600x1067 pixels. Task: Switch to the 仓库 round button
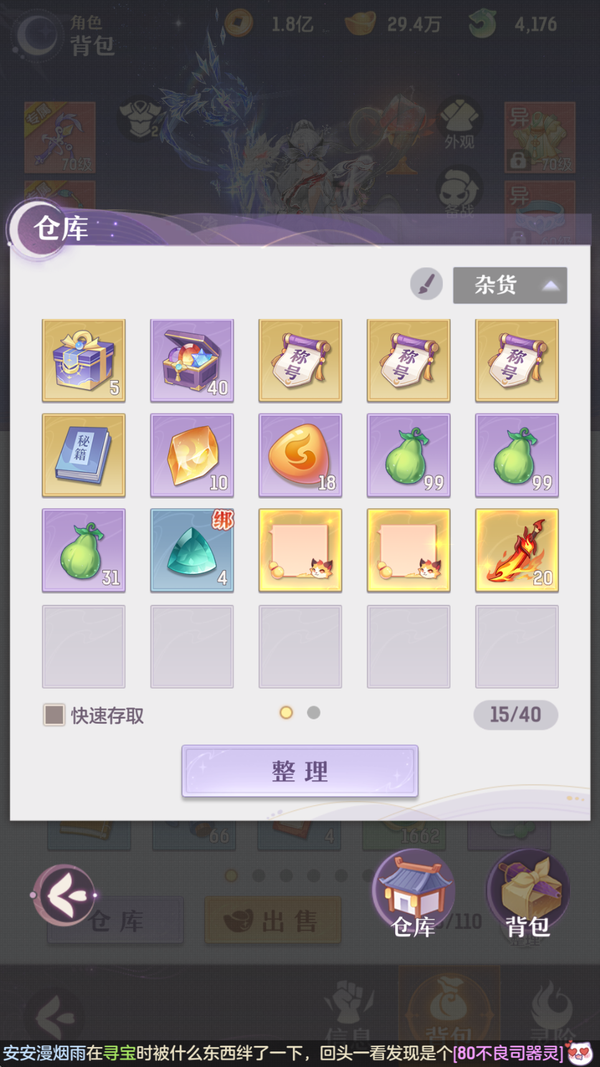413,893
